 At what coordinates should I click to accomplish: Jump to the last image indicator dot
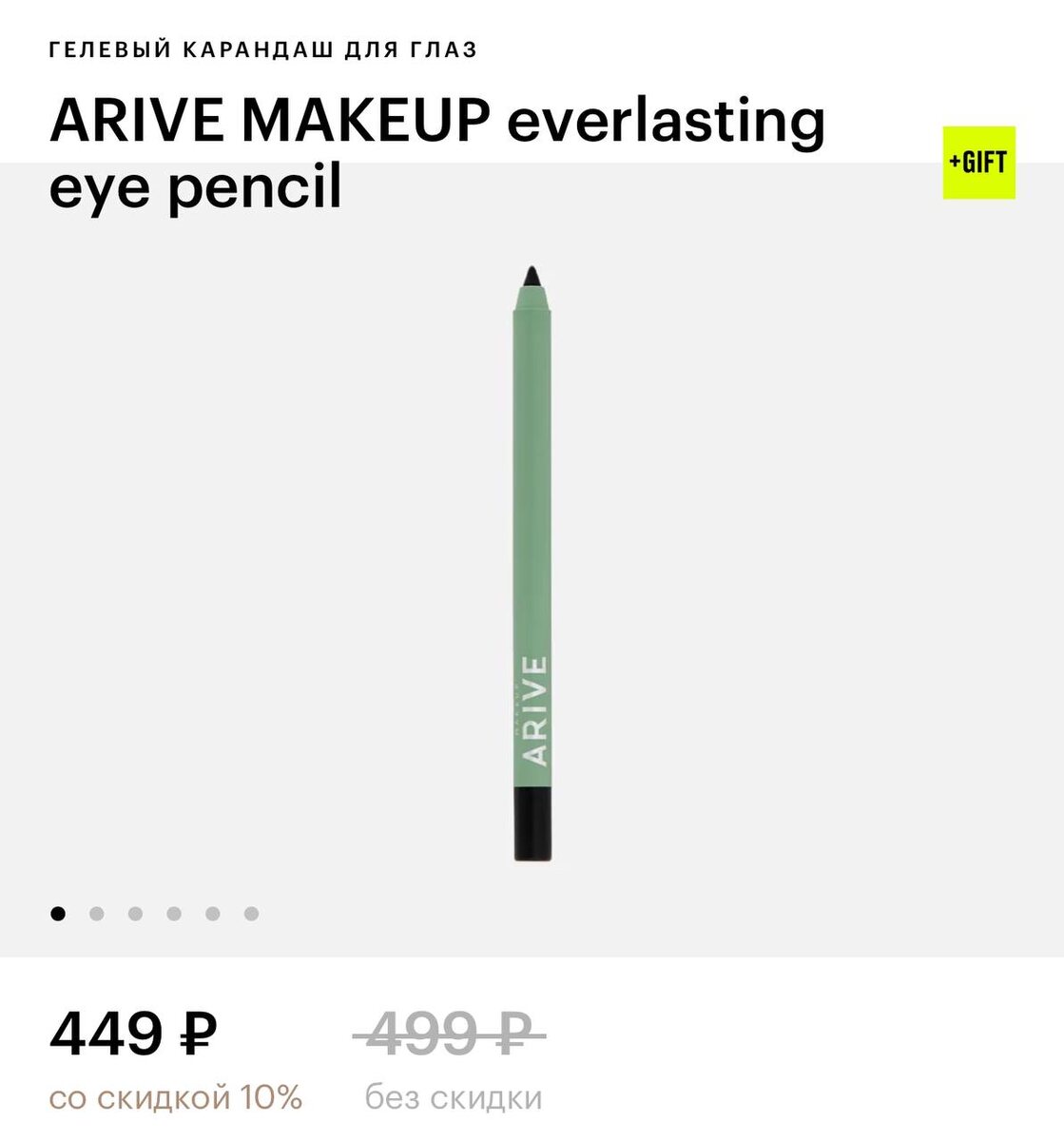pyautogui.click(x=251, y=914)
